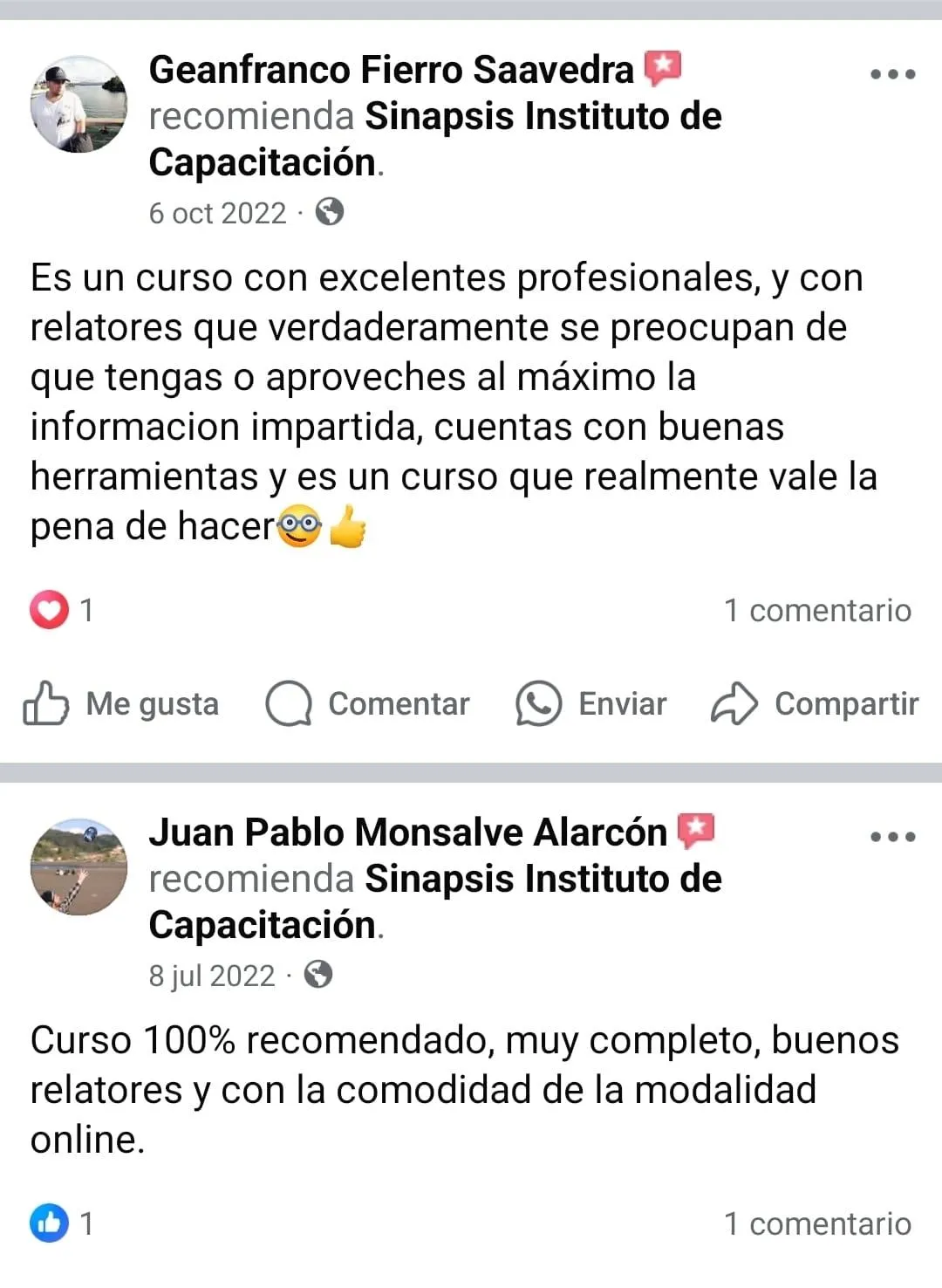Open options menu for Geanfranco's review
This screenshot has width=942, height=1288.
tap(892, 74)
